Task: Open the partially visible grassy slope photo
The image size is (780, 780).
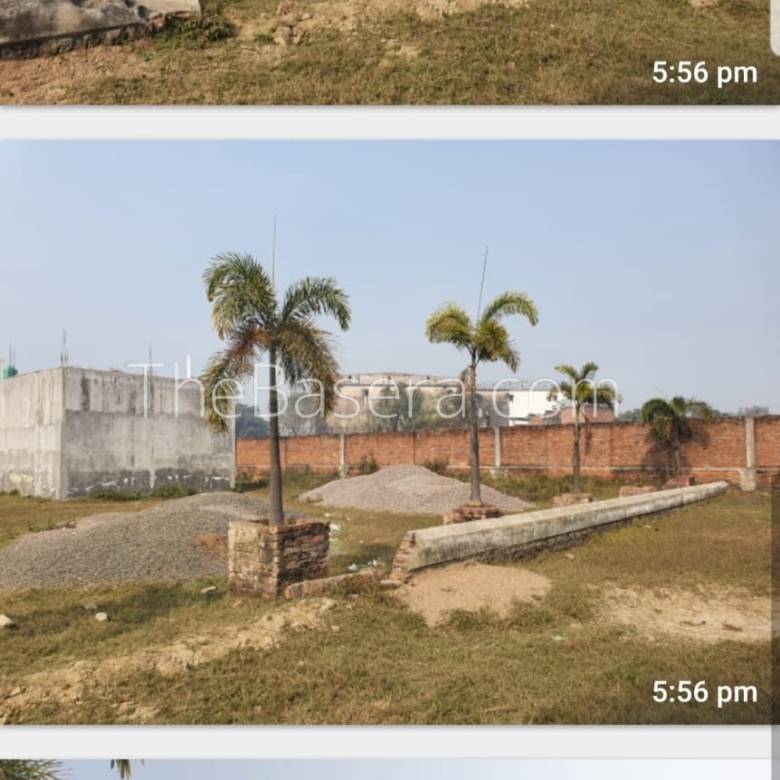Action: click(x=388, y=50)
